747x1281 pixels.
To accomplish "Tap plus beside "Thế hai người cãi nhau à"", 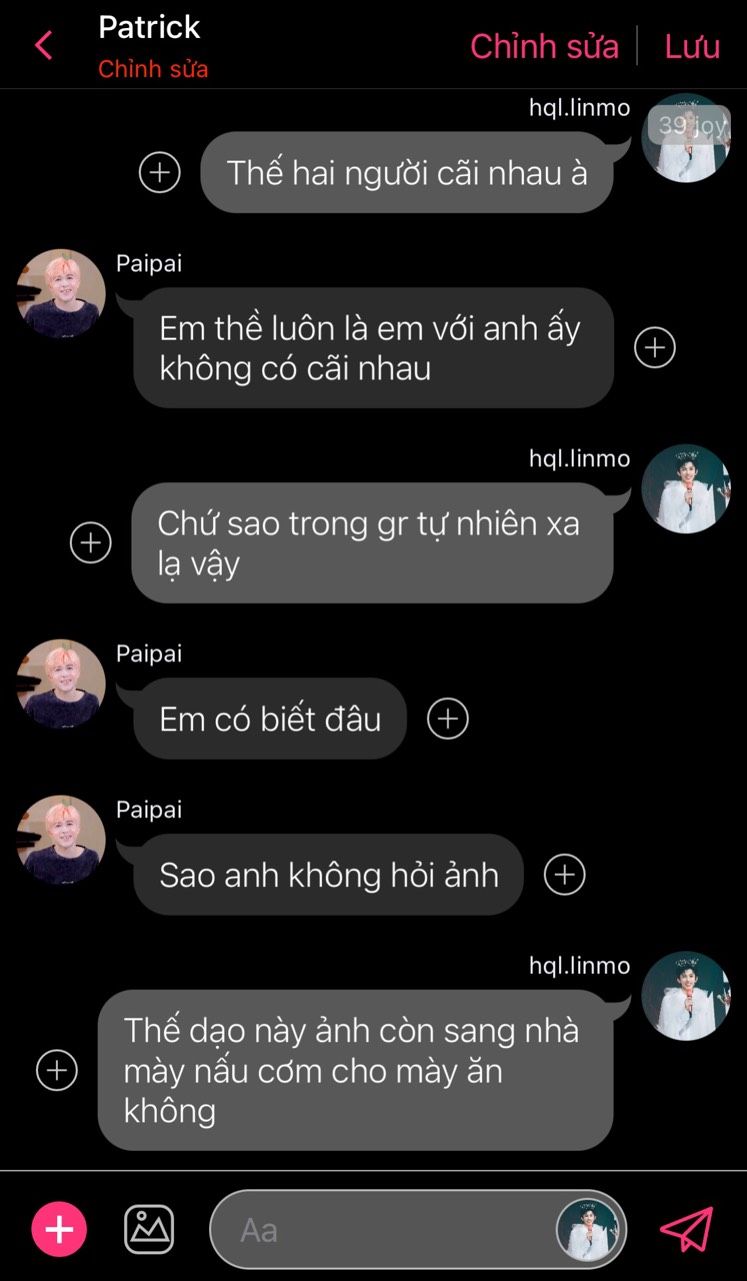I will 159,172.
